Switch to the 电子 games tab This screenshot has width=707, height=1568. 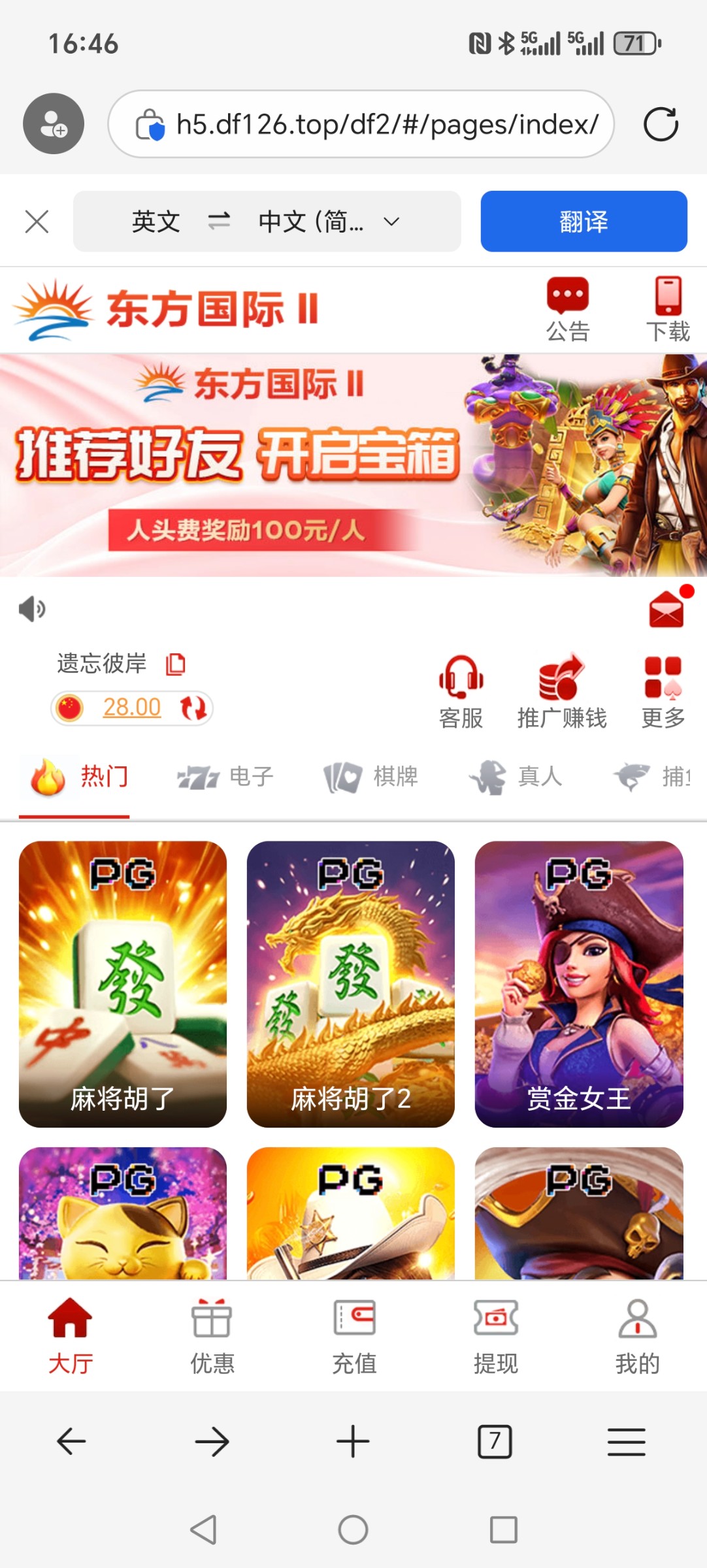click(x=226, y=777)
